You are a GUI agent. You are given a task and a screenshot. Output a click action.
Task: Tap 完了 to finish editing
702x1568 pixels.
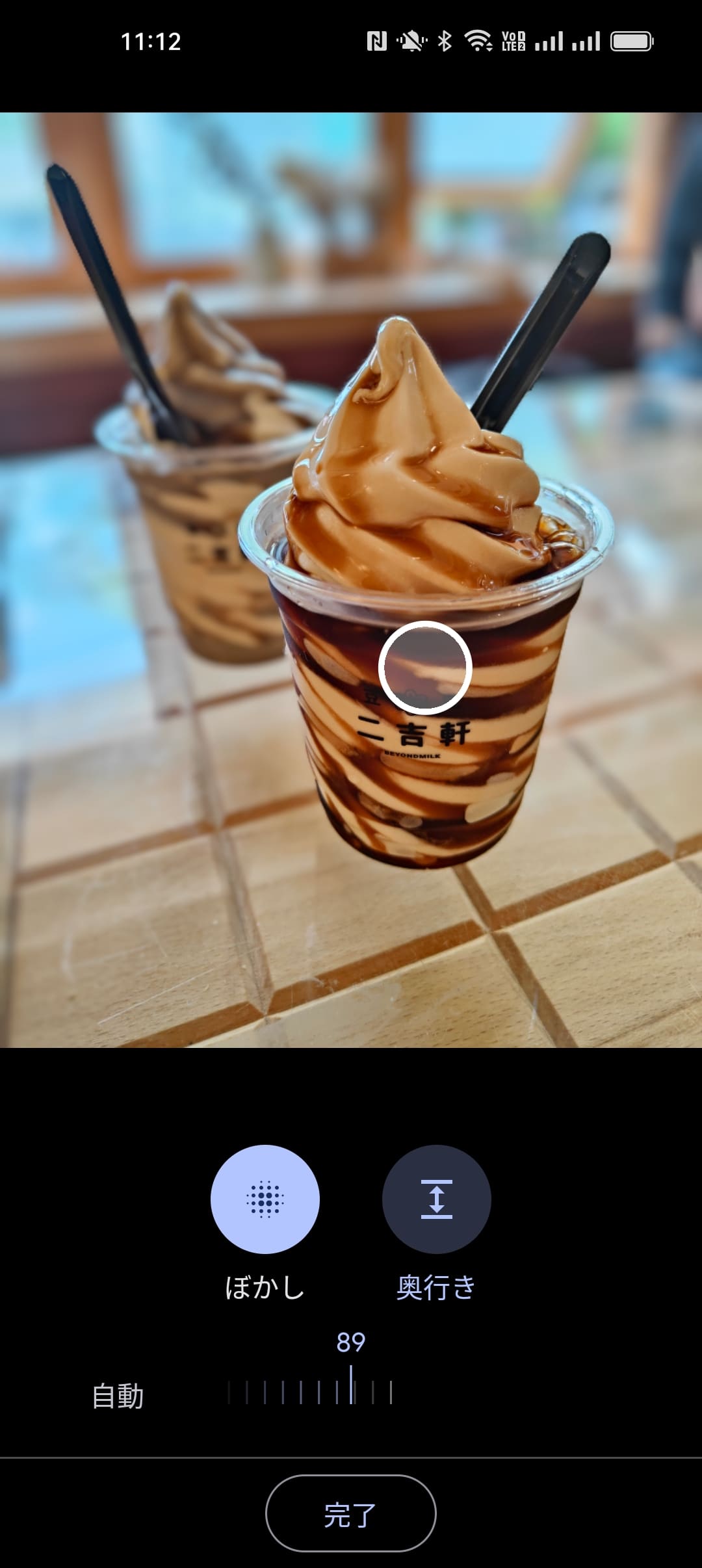click(350, 1514)
